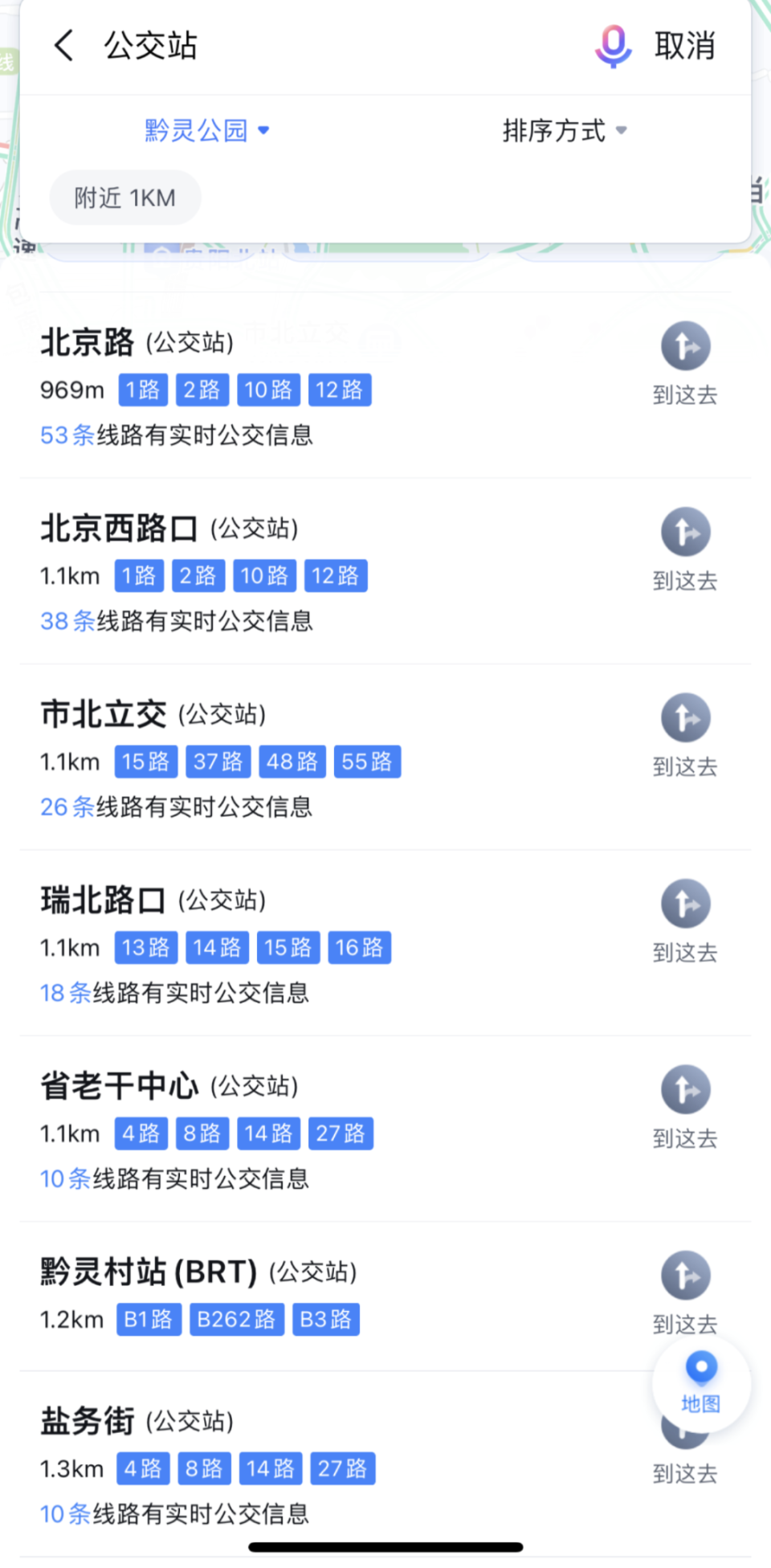Select the B1路 badge under 黔灵村站

click(148, 1318)
